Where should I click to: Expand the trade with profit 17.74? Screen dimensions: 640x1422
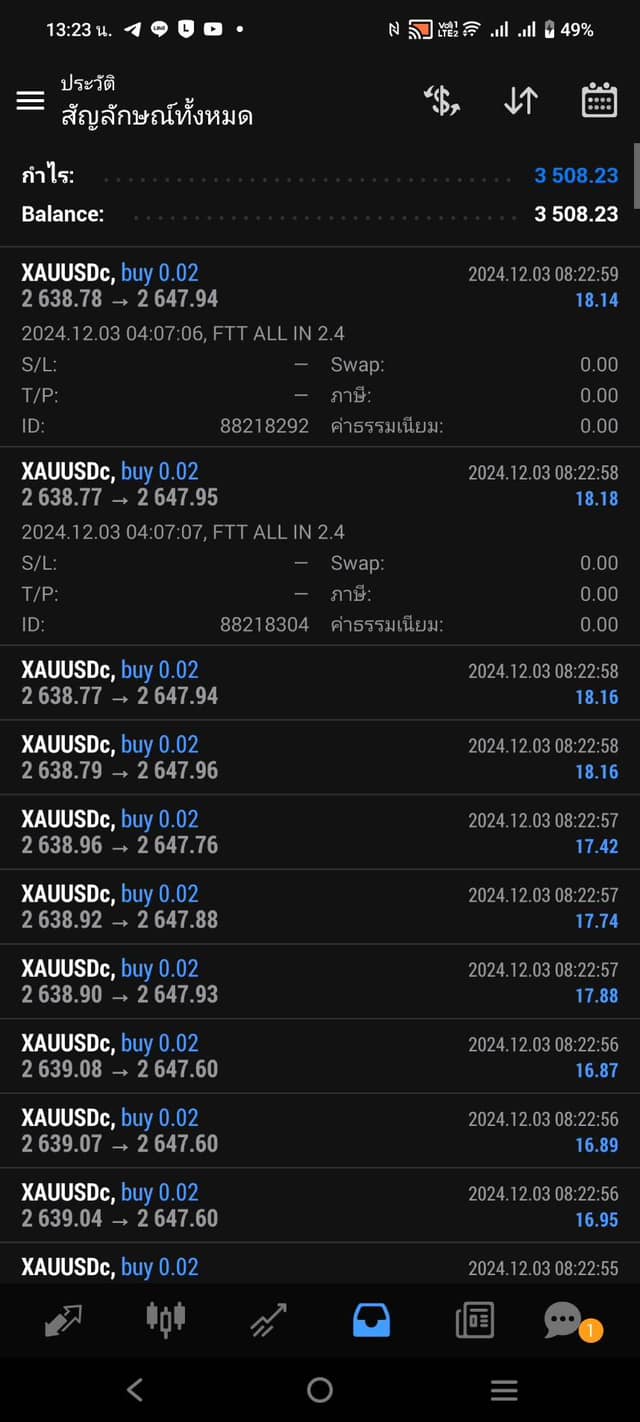[320, 907]
